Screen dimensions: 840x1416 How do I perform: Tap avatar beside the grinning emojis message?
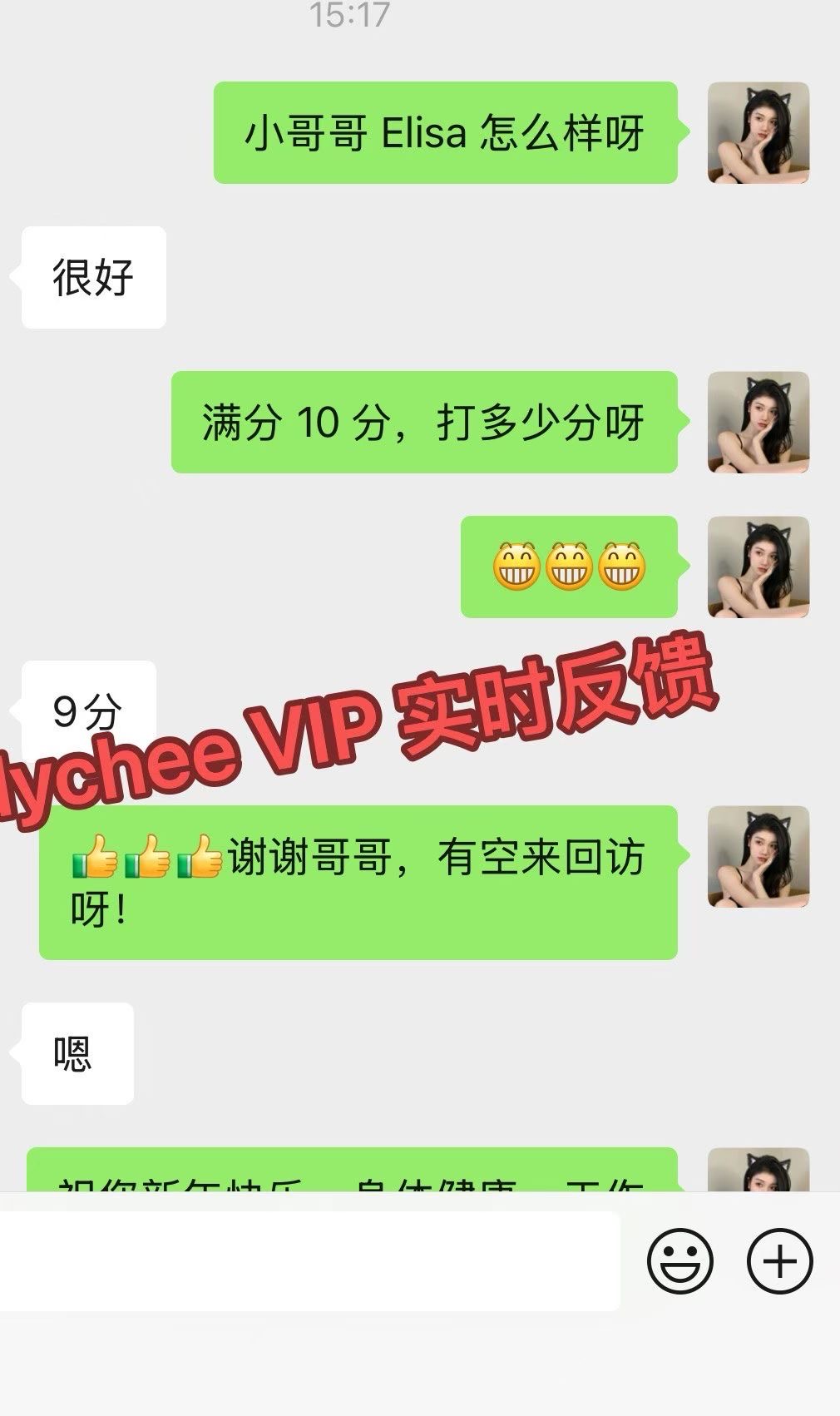coord(758,567)
